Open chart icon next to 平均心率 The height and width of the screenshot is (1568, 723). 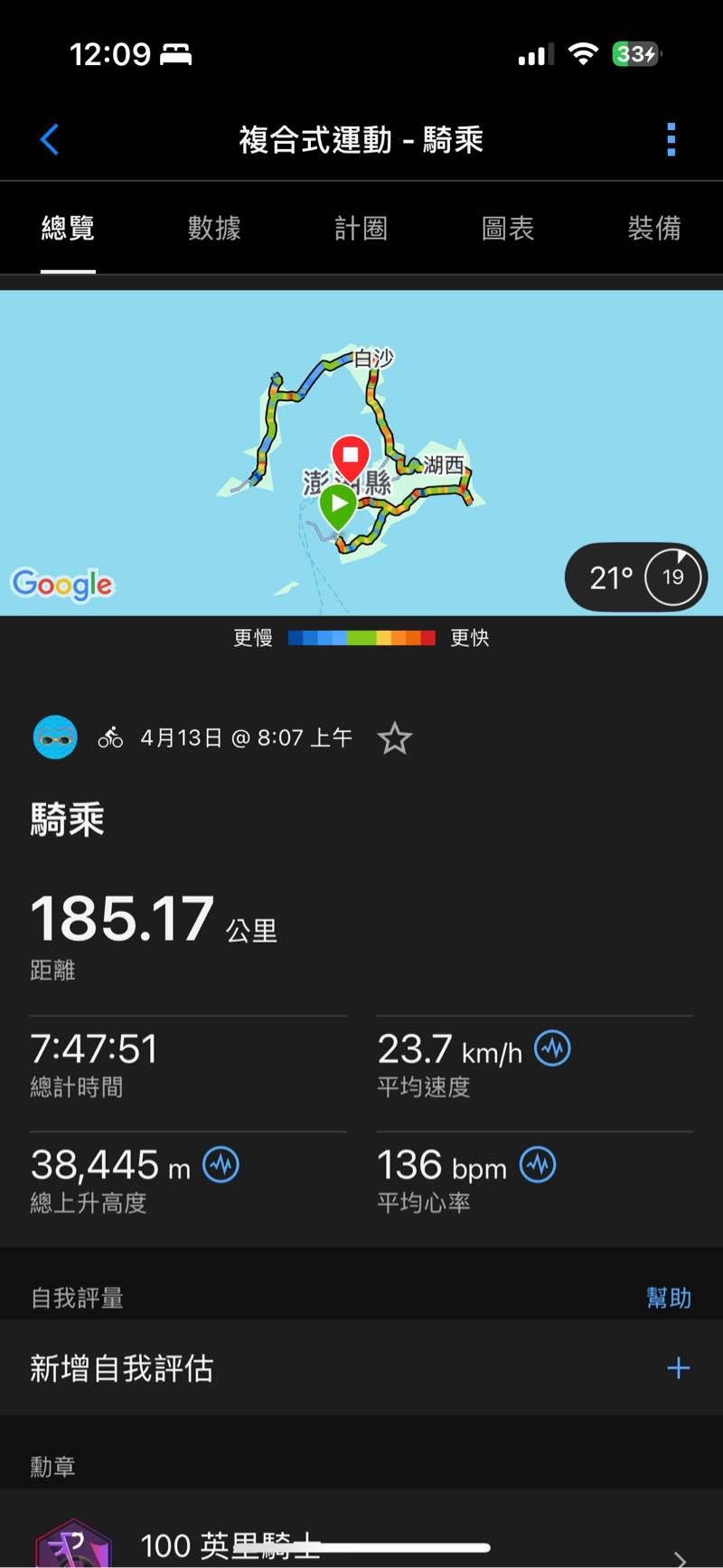pyautogui.click(x=538, y=1165)
